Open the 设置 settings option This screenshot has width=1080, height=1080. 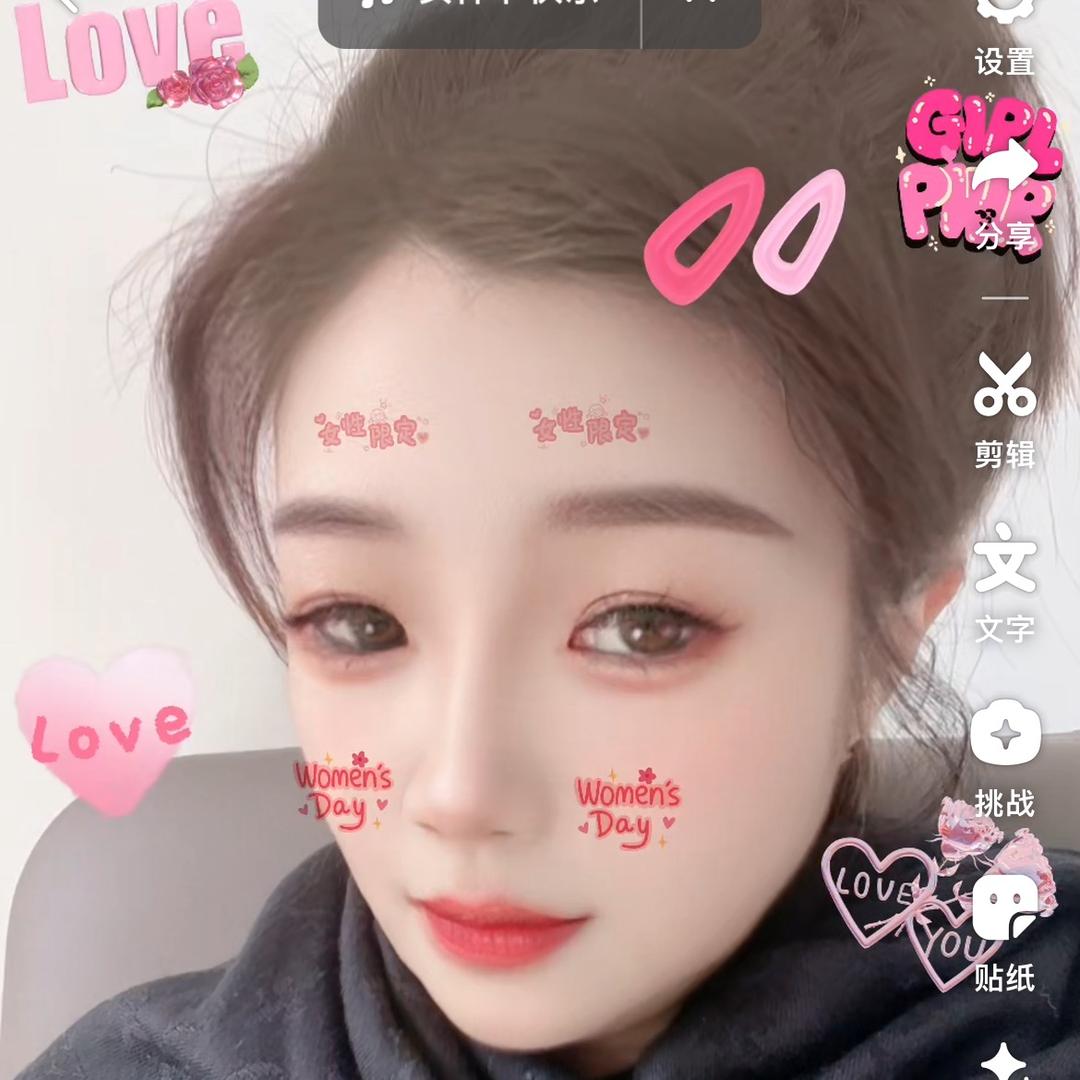pyautogui.click(x=1004, y=30)
